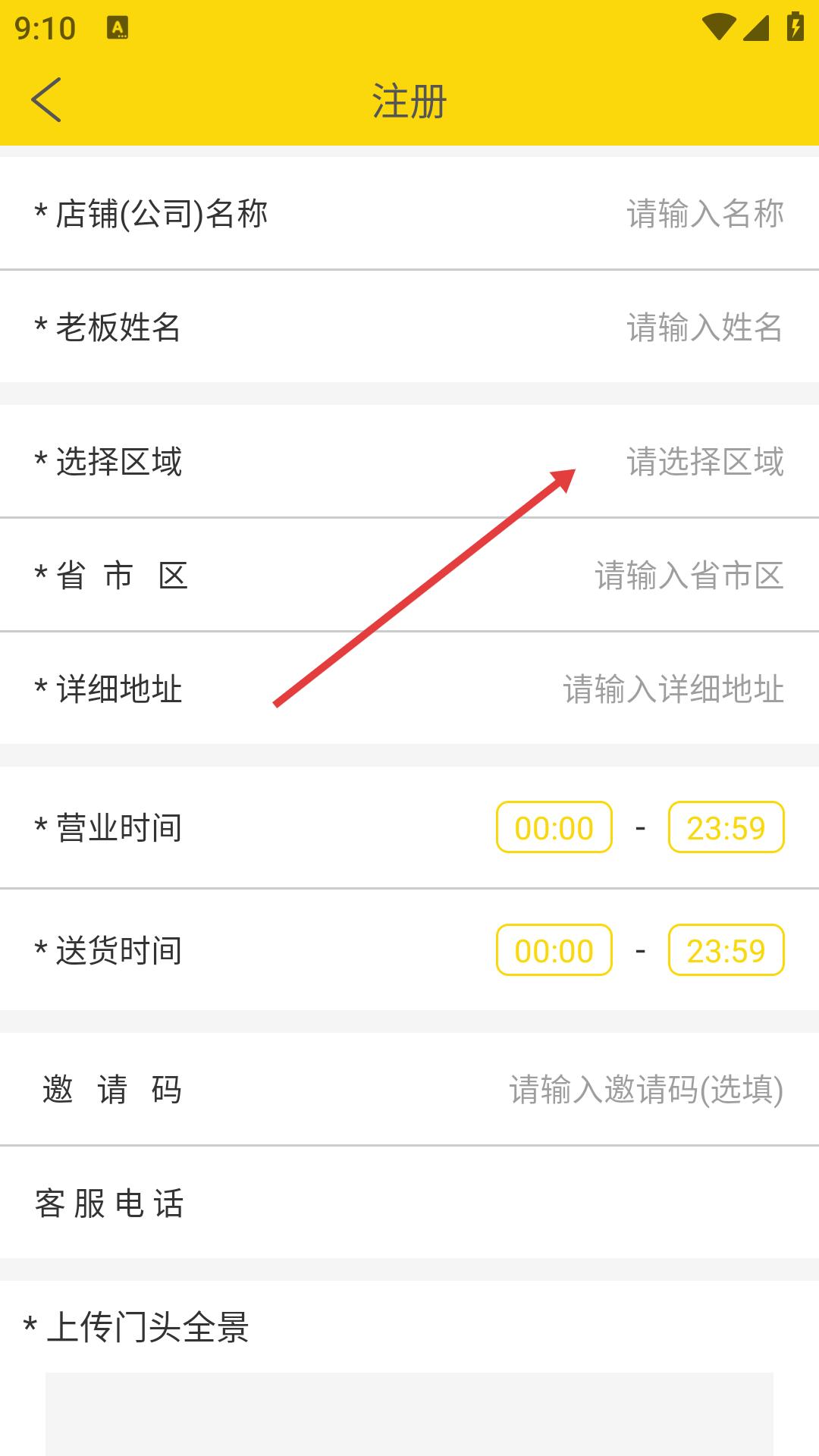Open the 请选择区域 picker
Viewport: 819px width, 1456px height.
point(704,462)
